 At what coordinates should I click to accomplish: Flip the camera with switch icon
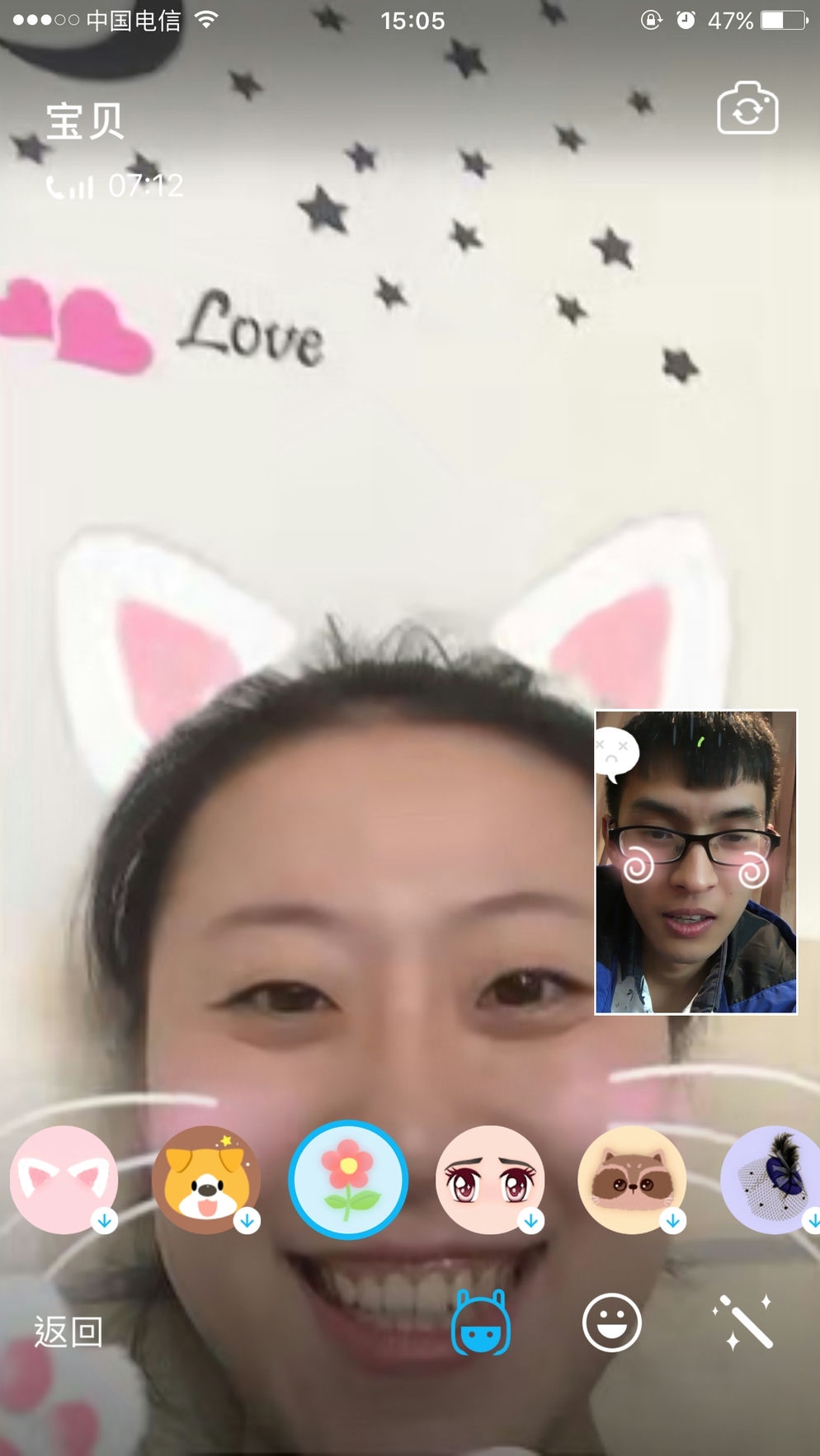point(747,108)
